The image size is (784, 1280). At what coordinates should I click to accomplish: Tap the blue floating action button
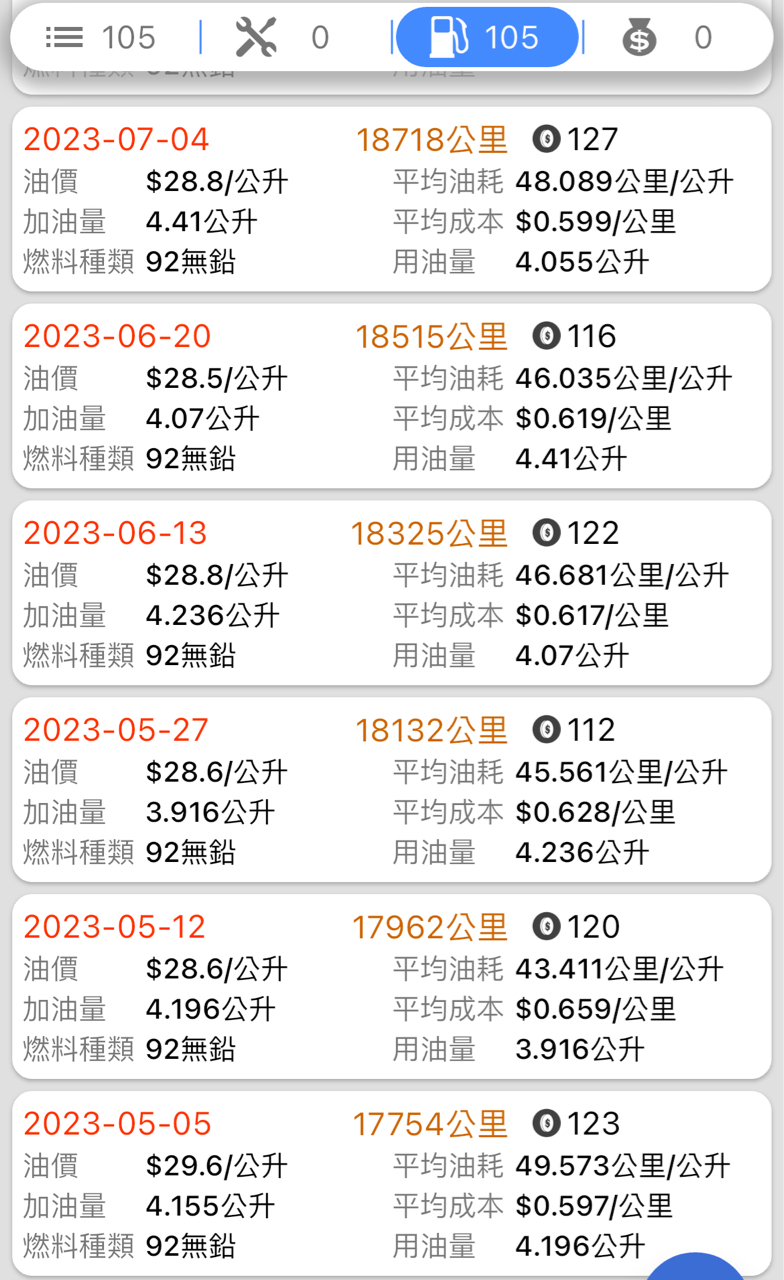[x=695, y=1266]
